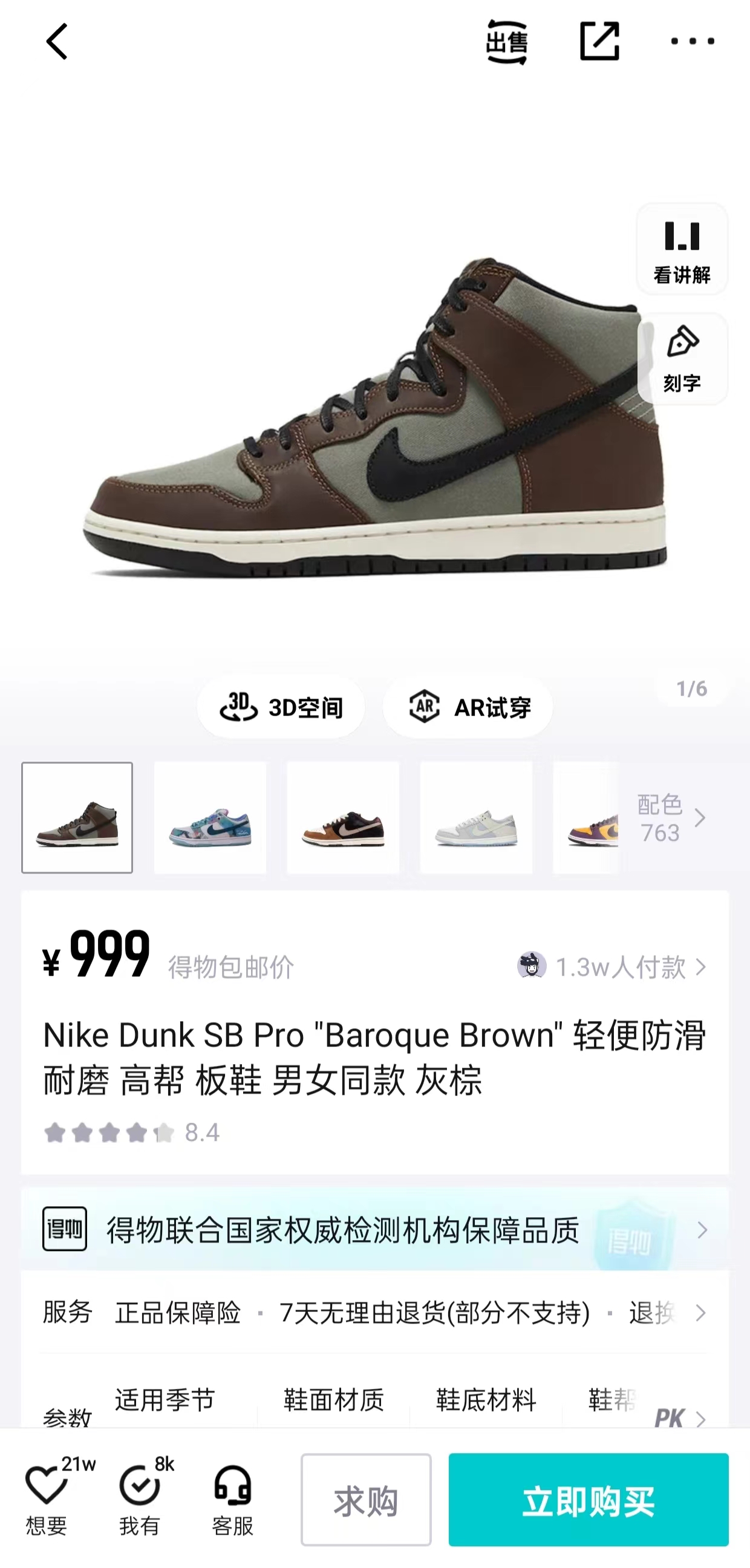Viewport: 750px width, 1568px height.
Task: Open the 刻字 engraving option
Action: [682, 359]
